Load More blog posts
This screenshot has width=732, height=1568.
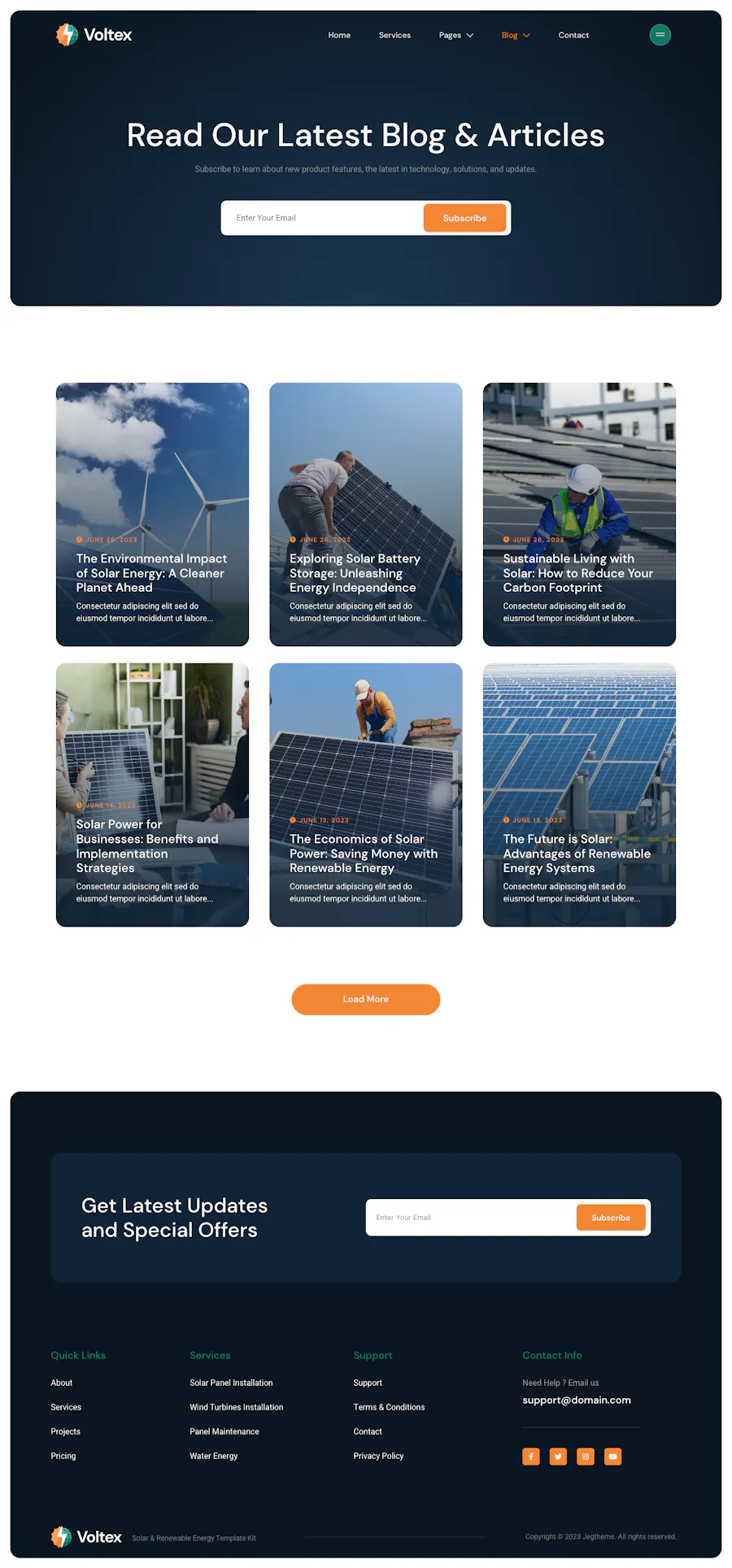point(365,999)
